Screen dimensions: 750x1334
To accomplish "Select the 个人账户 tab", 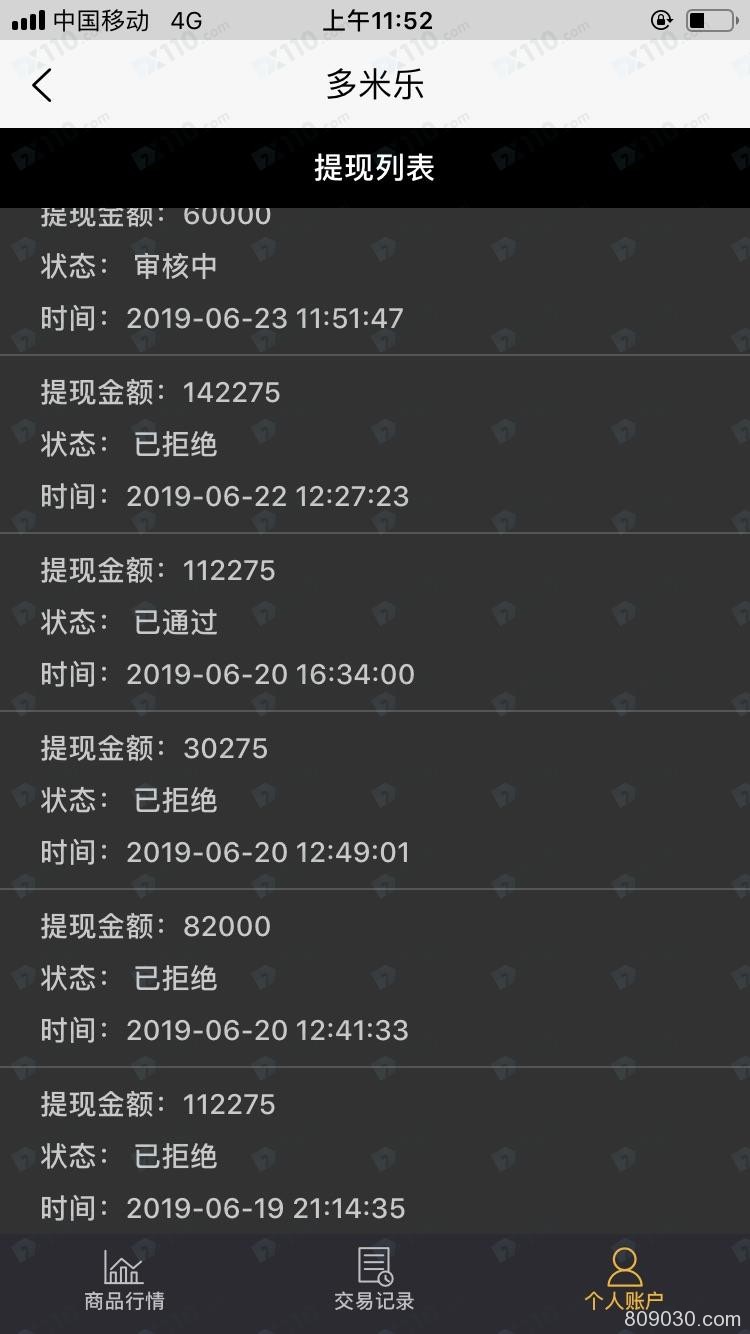I will tap(624, 1280).
